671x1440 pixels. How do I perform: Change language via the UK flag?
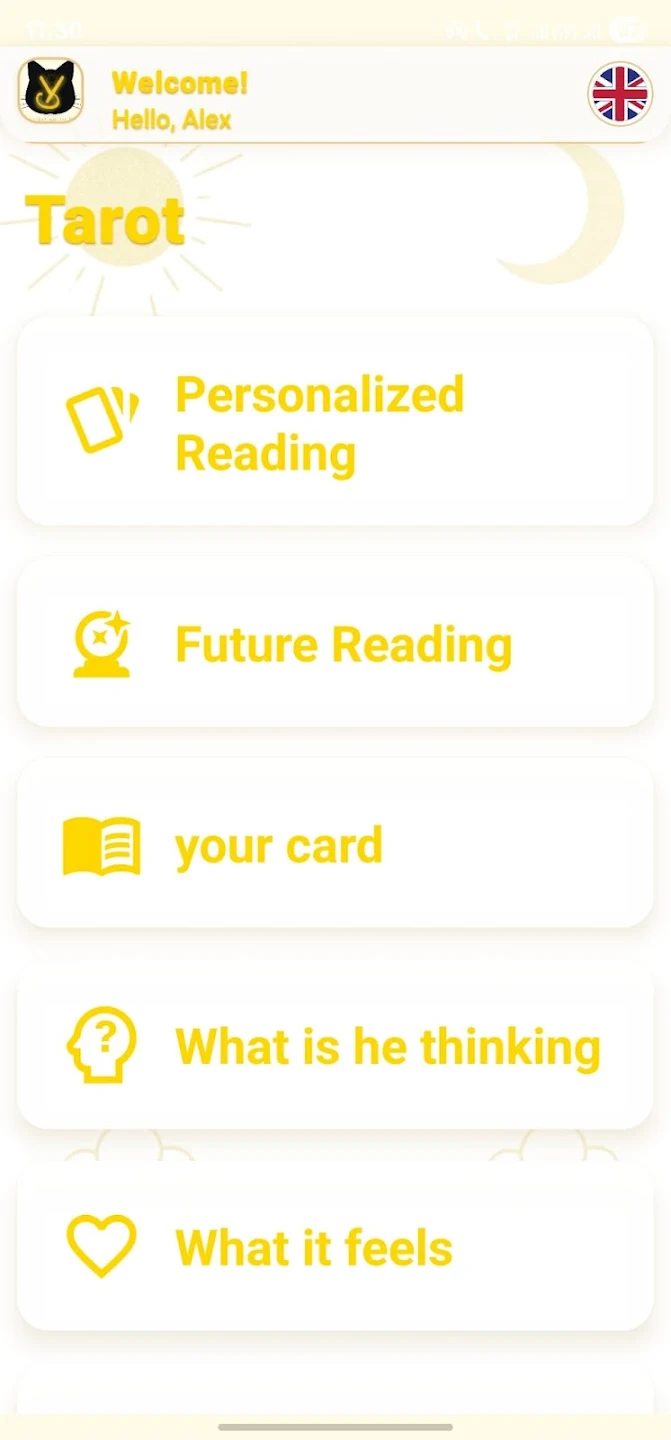(x=620, y=94)
